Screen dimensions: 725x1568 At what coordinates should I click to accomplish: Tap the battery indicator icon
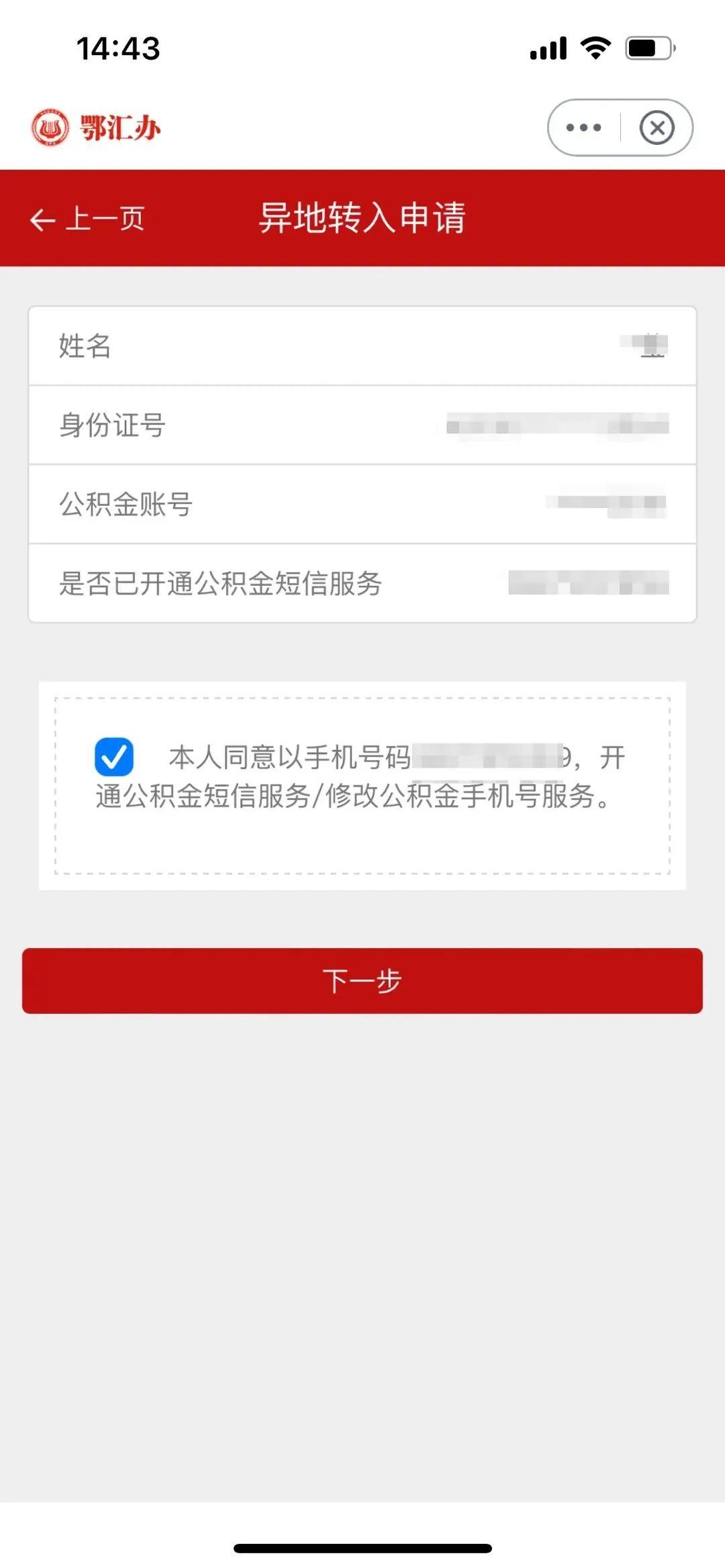point(646,47)
